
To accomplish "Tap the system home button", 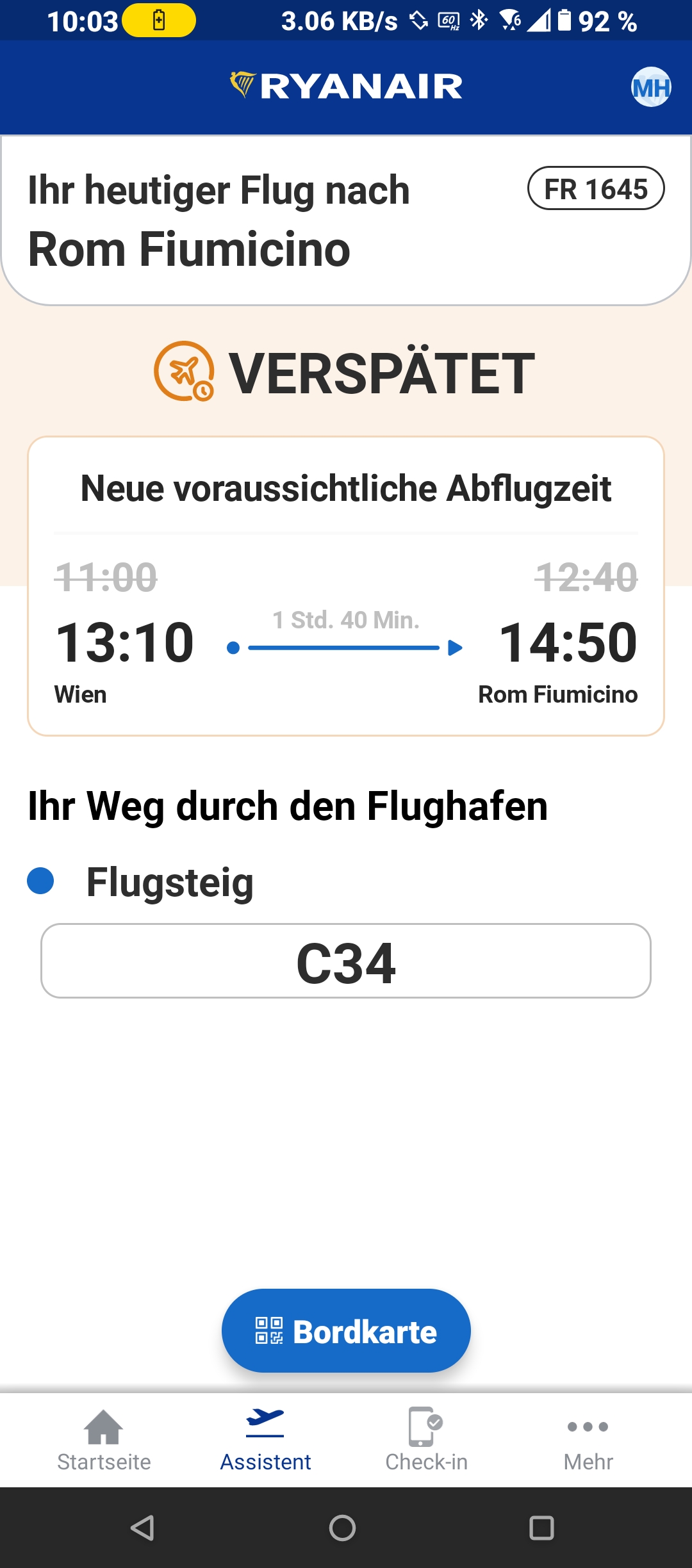I will point(342,1528).
